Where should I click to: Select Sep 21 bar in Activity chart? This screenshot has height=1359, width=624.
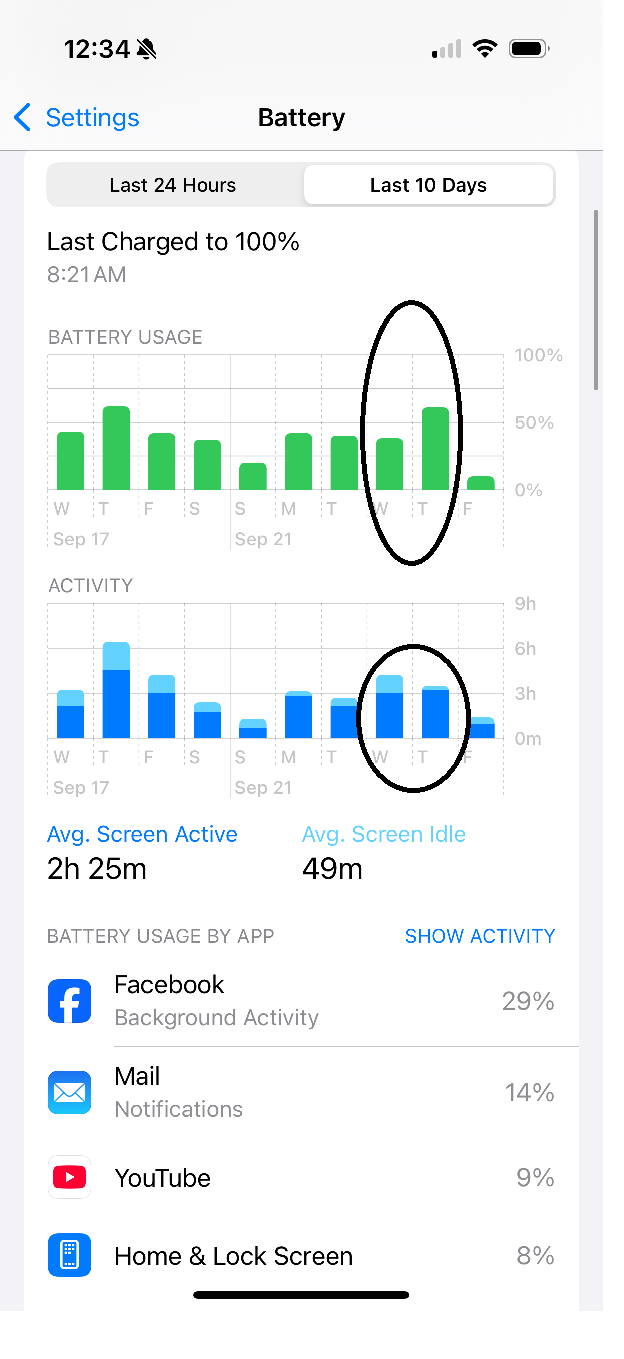point(252,728)
